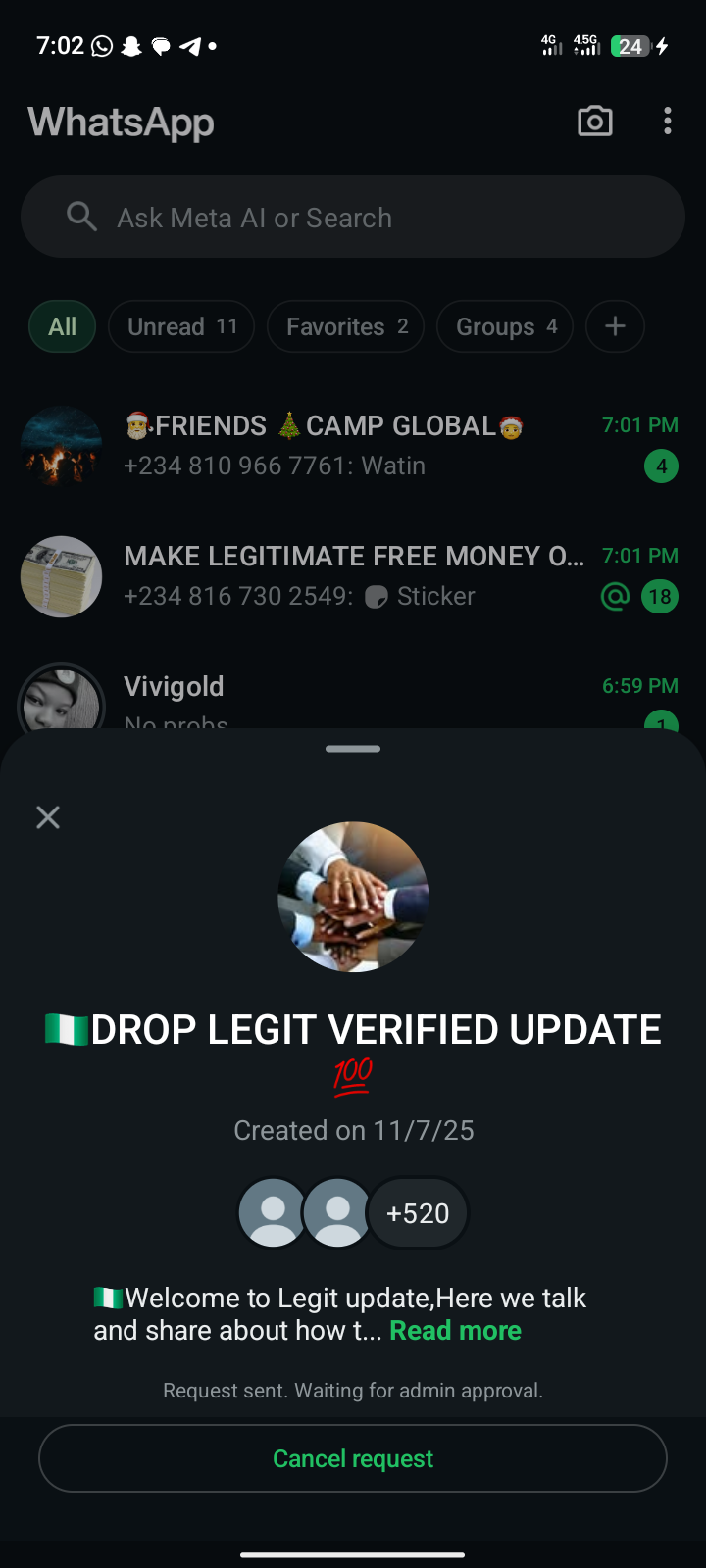Show Favorites chats
The height and width of the screenshot is (1568, 706).
[345, 326]
